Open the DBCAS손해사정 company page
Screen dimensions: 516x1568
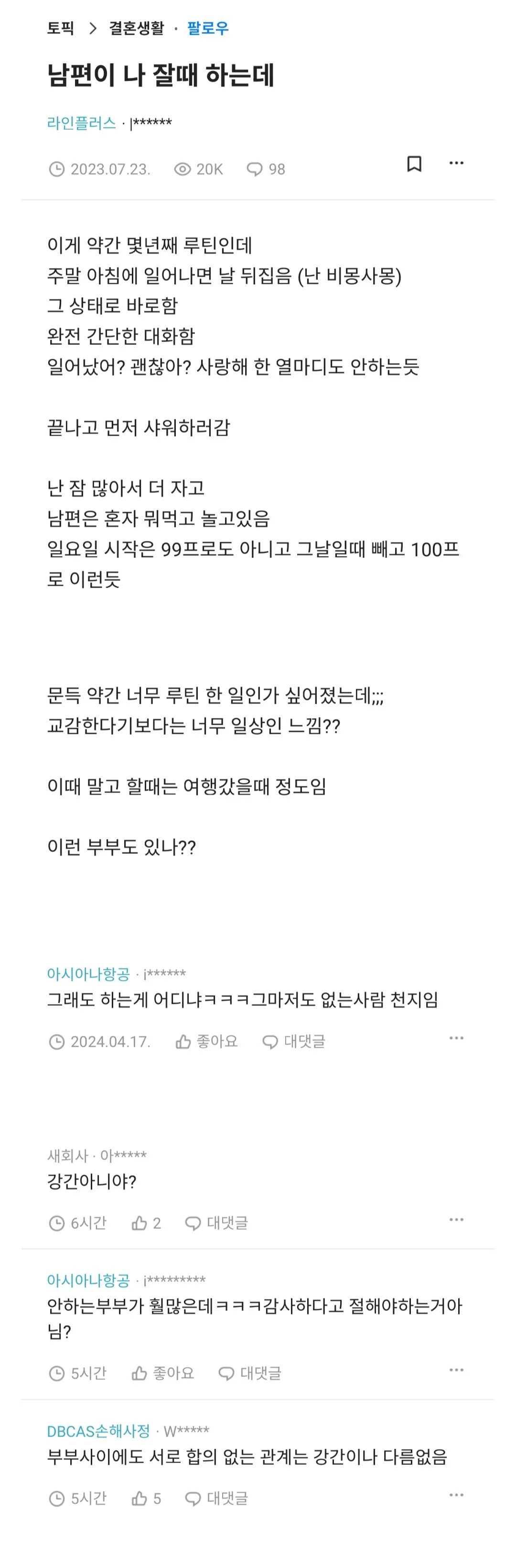pos(98,1430)
